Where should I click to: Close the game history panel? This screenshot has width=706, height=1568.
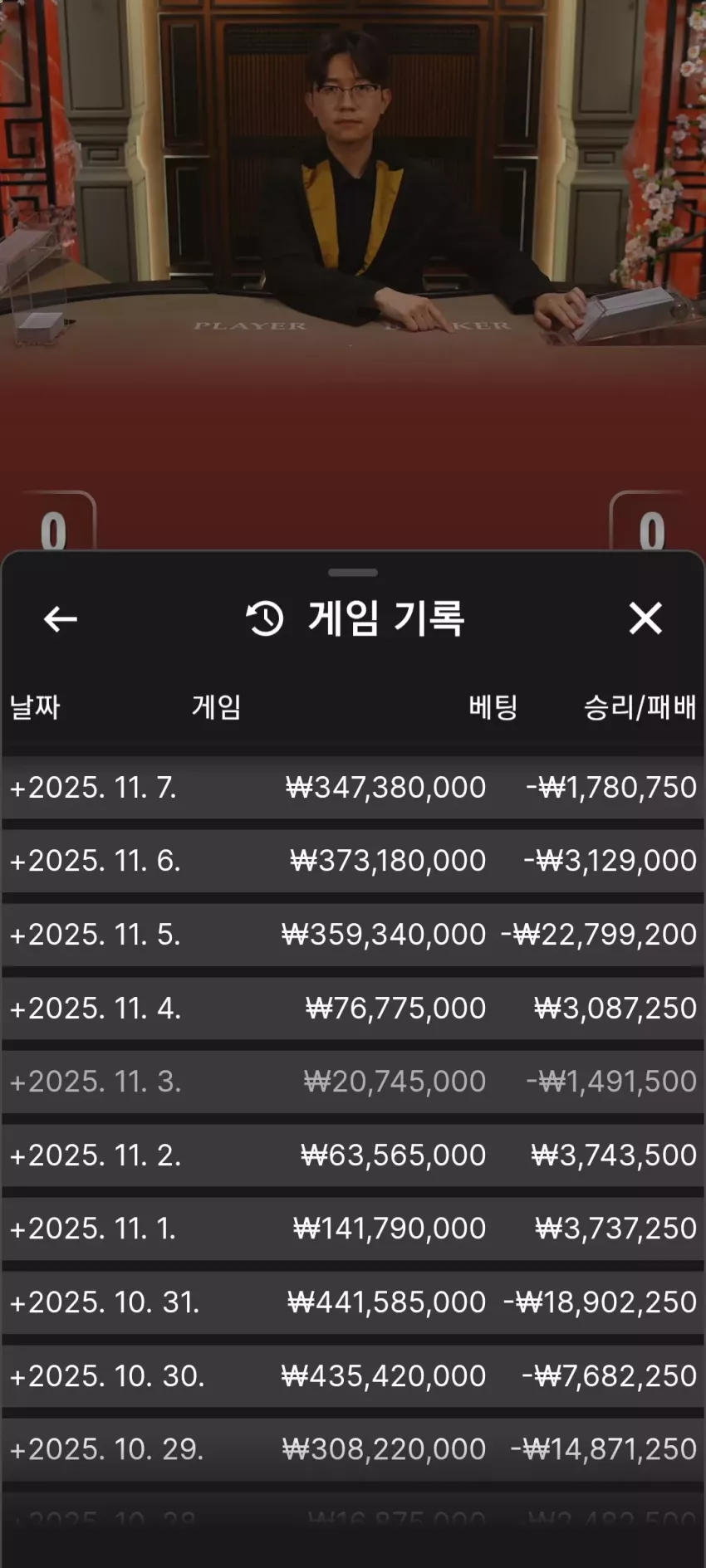pos(645,618)
